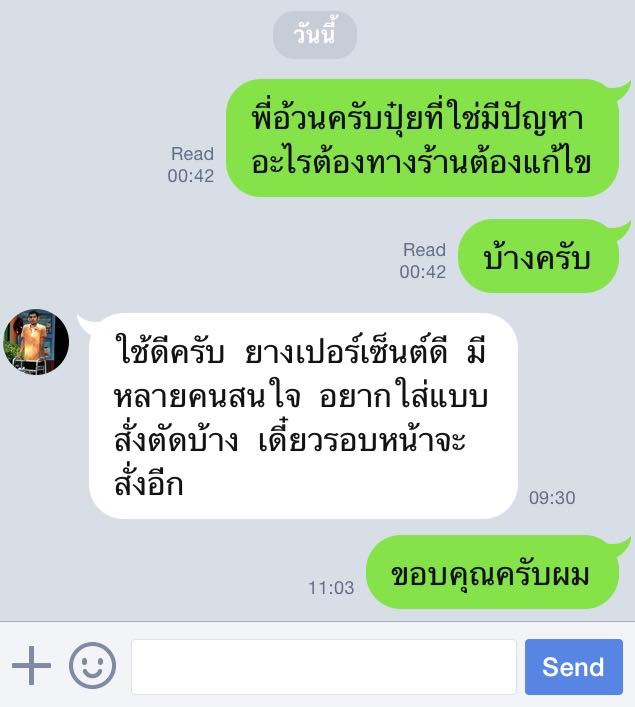The height and width of the screenshot is (707, 635).
Task: Open the emoji sticker picker
Action: (92, 666)
